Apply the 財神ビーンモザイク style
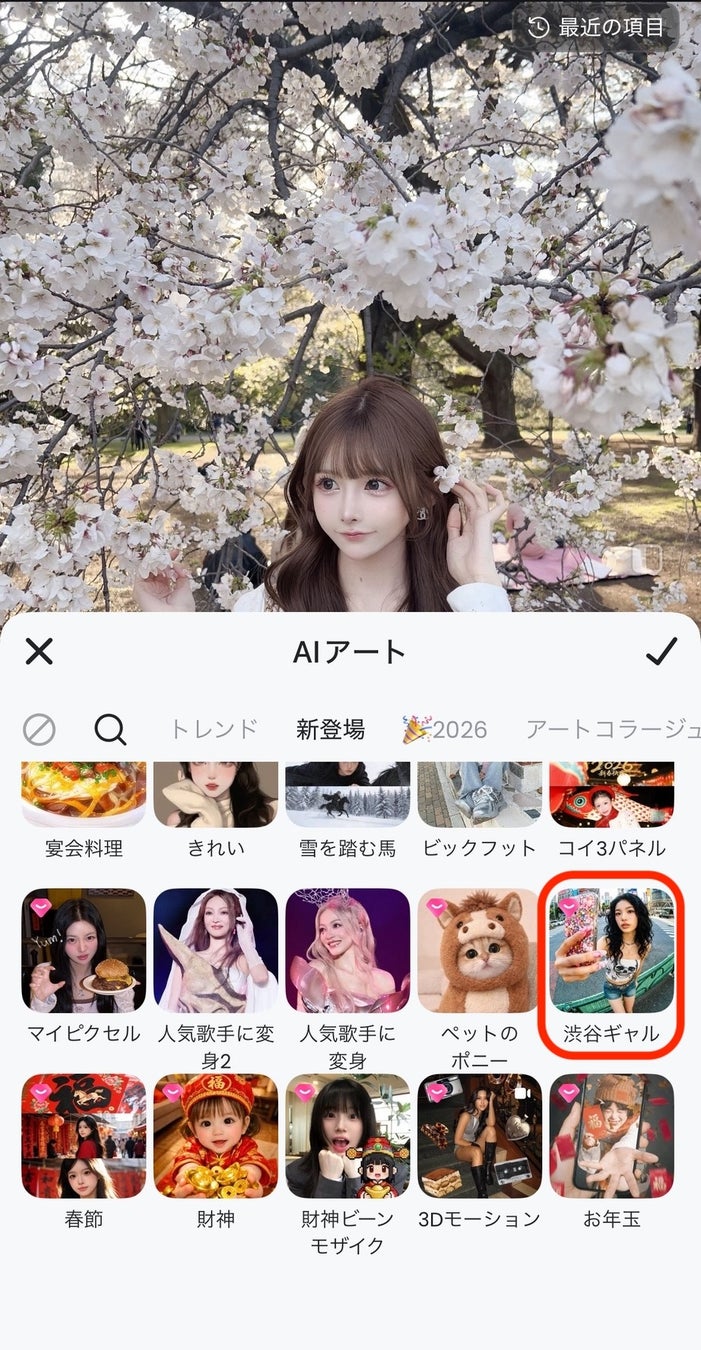The height and width of the screenshot is (1350, 701). pyautogui.click(x=348, y=1136)
